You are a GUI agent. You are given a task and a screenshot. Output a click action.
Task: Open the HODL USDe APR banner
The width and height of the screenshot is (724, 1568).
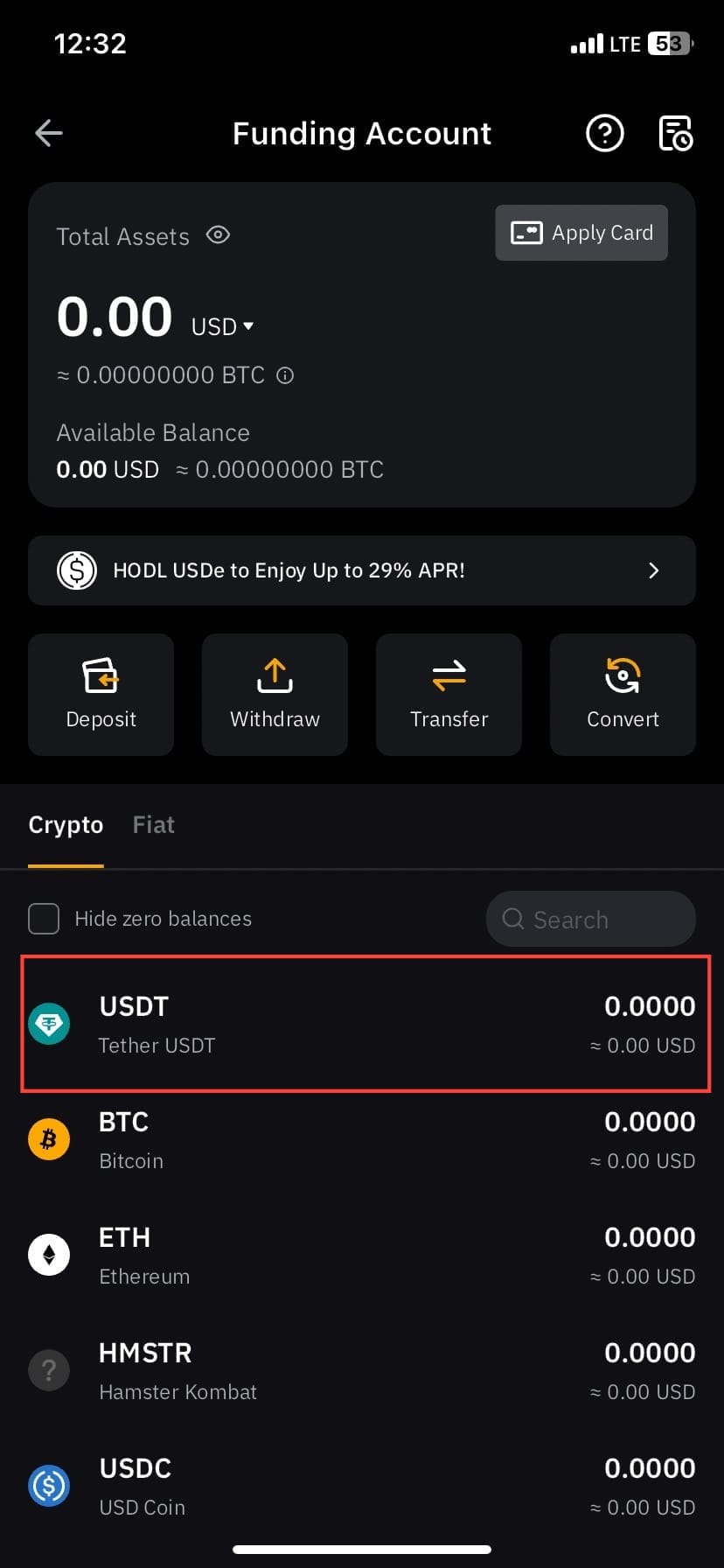[x=362, y=570]
